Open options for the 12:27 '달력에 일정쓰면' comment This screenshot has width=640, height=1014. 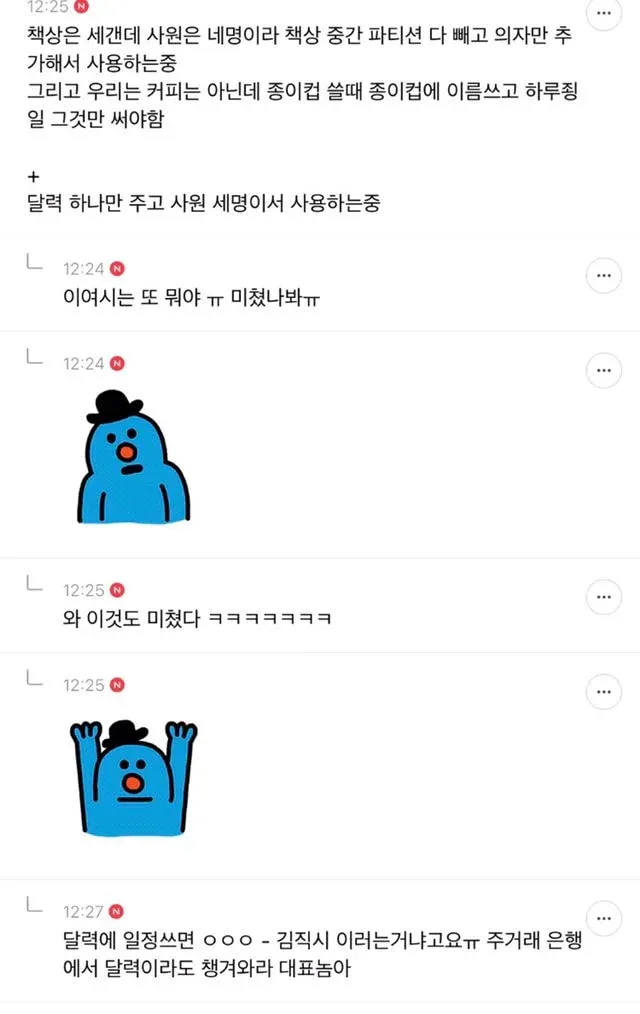pos(603,917)
